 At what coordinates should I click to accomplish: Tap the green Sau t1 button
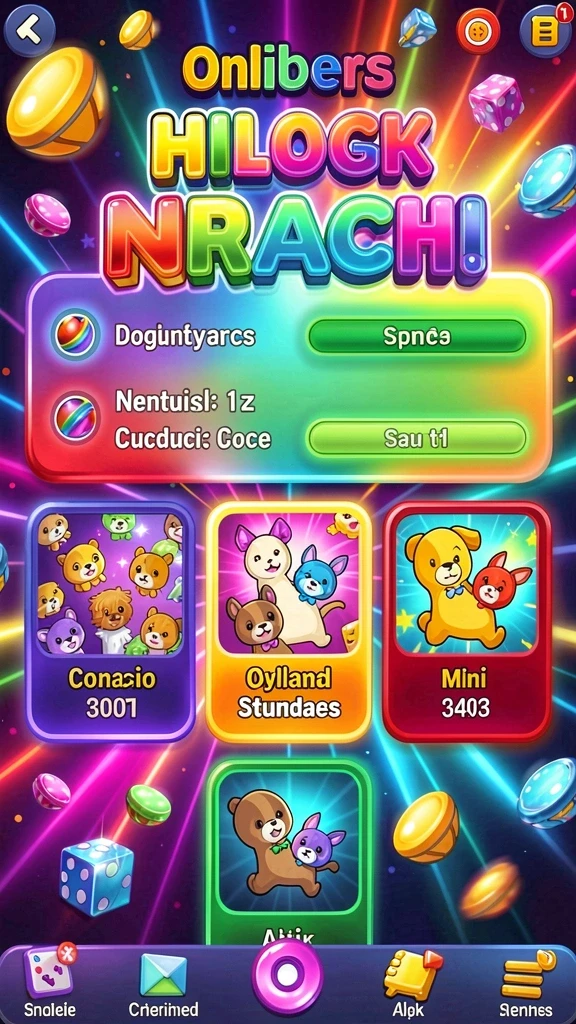click(417, 438)
